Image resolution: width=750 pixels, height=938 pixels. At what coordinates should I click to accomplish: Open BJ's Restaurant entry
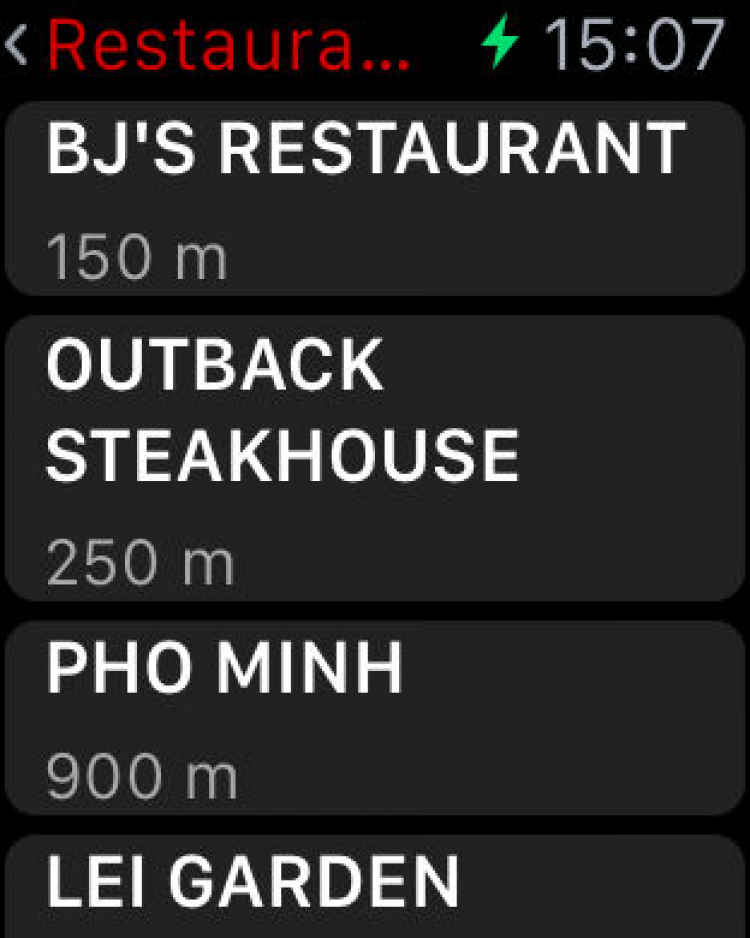pos(374,198)
